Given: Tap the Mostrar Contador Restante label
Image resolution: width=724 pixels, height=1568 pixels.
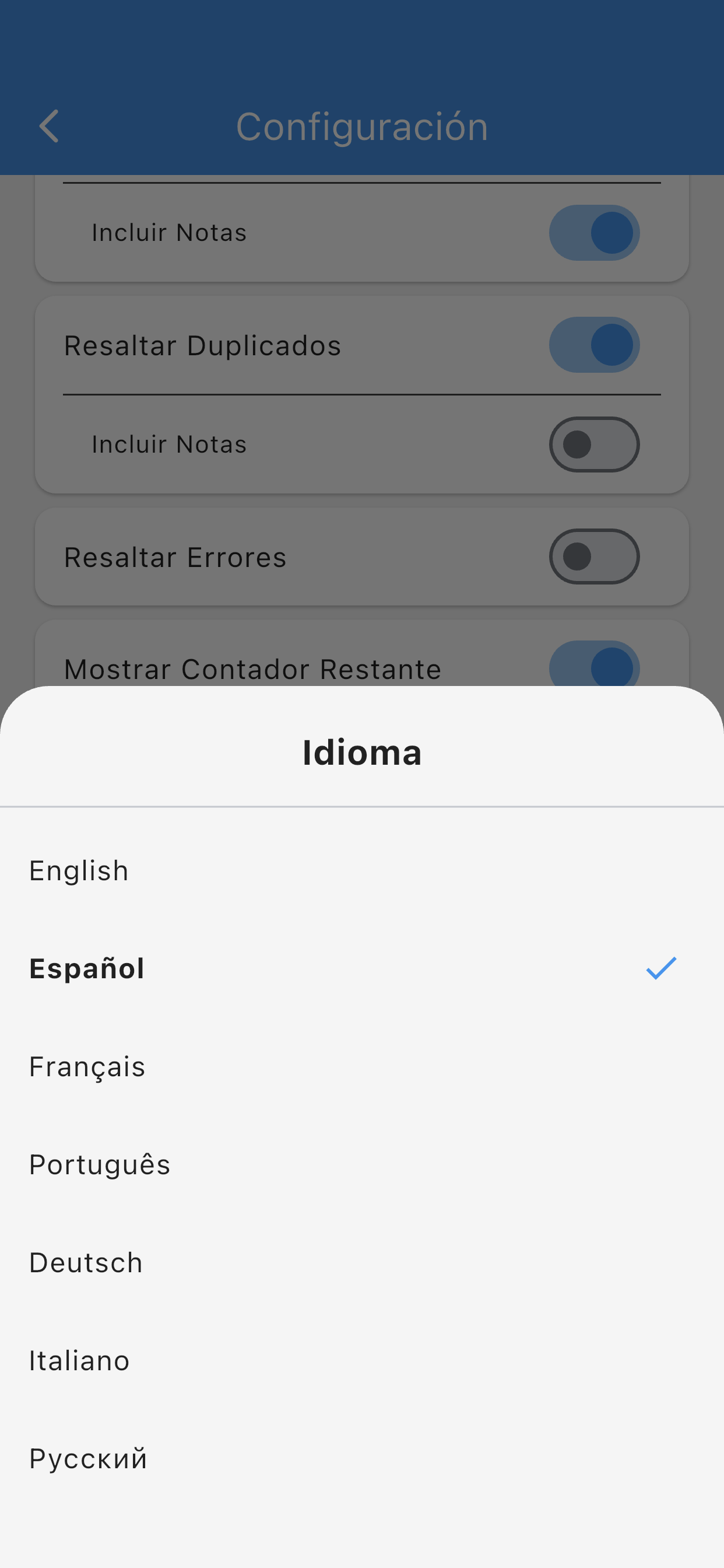Looking at the screenshot, I should [252, 668].
